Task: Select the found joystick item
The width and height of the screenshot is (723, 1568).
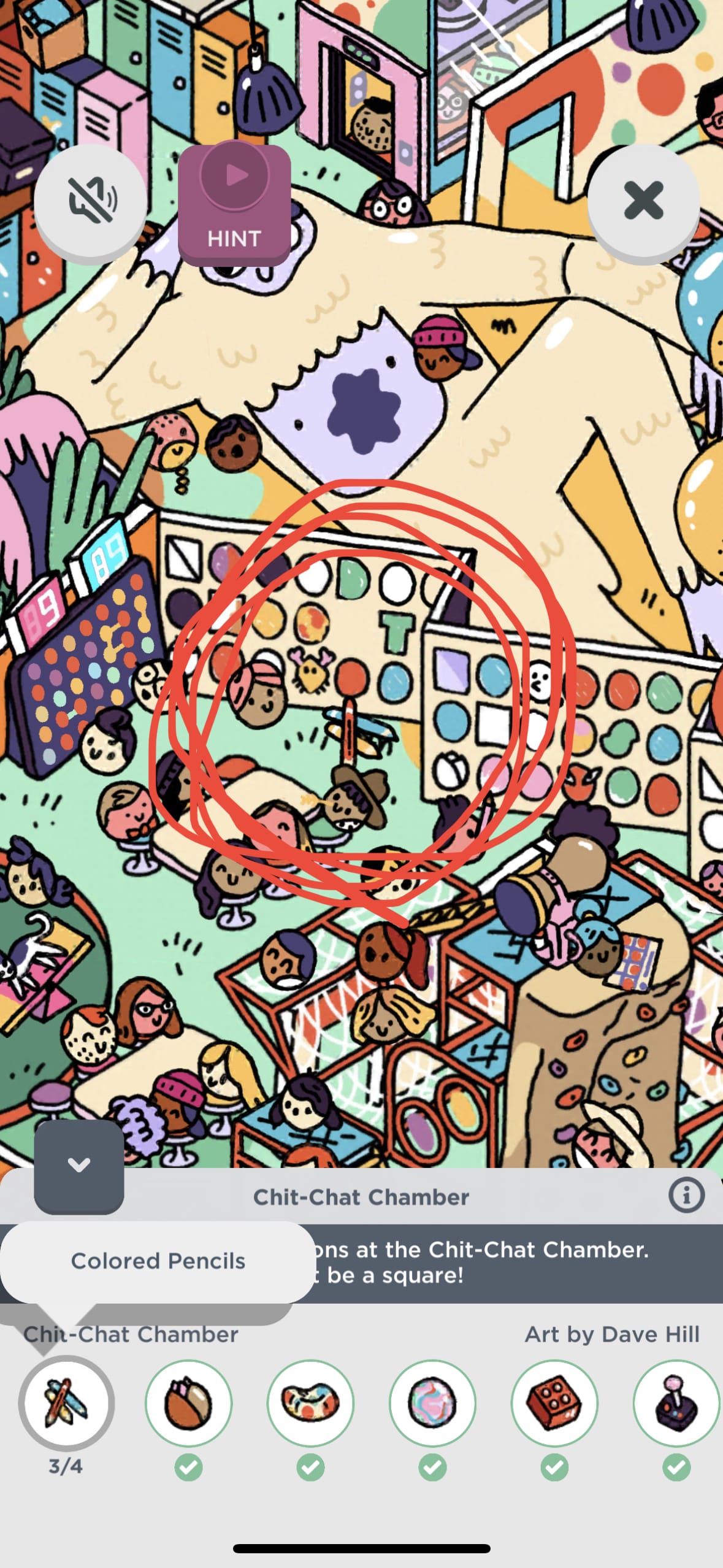Action: coord(676,1403)
